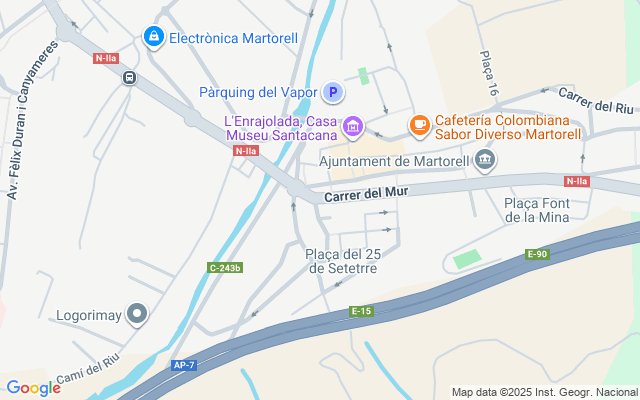This screenshot has width=640, height=400.
Task: Open the Cafetería Colombiana Sabor Diverso pin
Action: (x=419, y=124)
